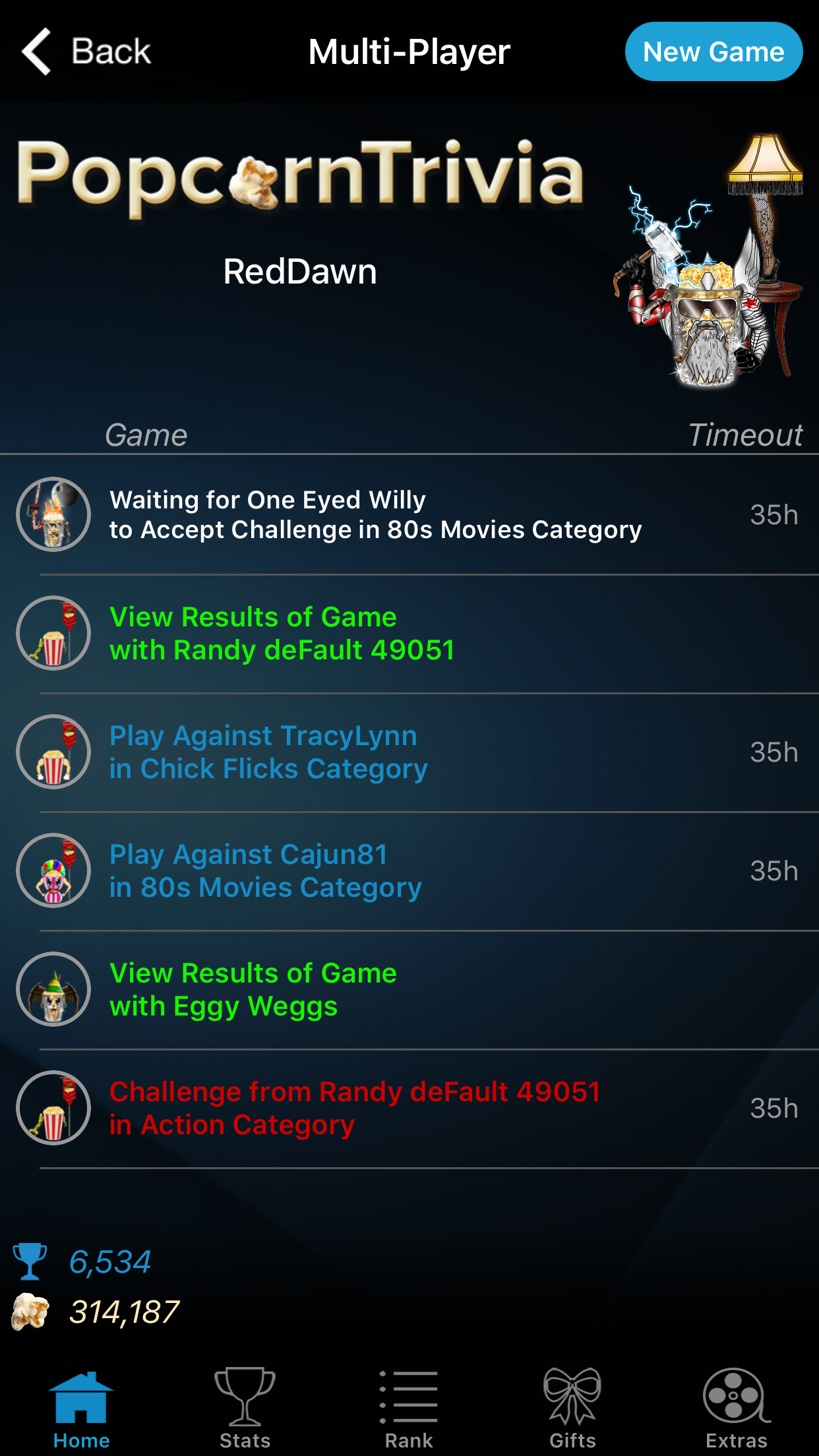Image resolution: width=819 pixels, height=1456 pixels.
Task: Open the Action Category challenge from Randy deFault
Action: (x=409, y=1108)
